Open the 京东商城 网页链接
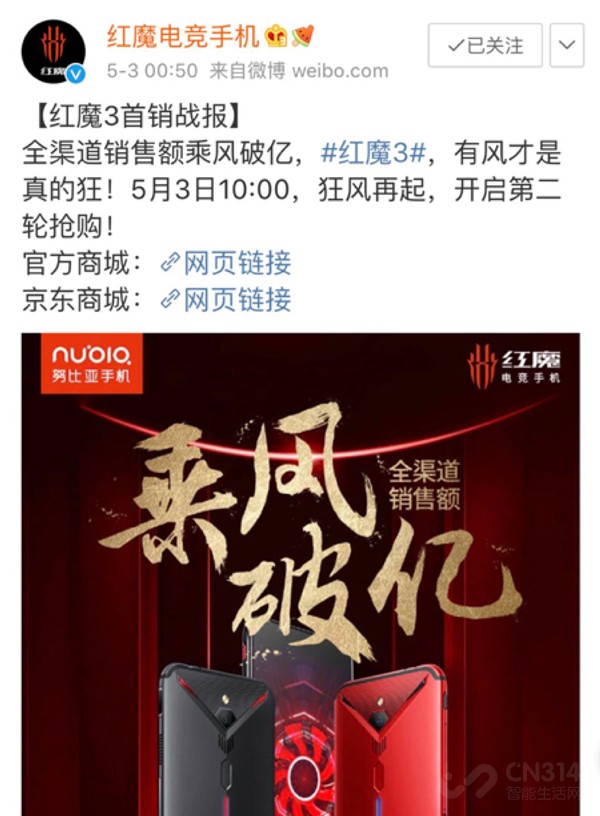Screen dimensions: 600x816 click(x=226, y=299)
